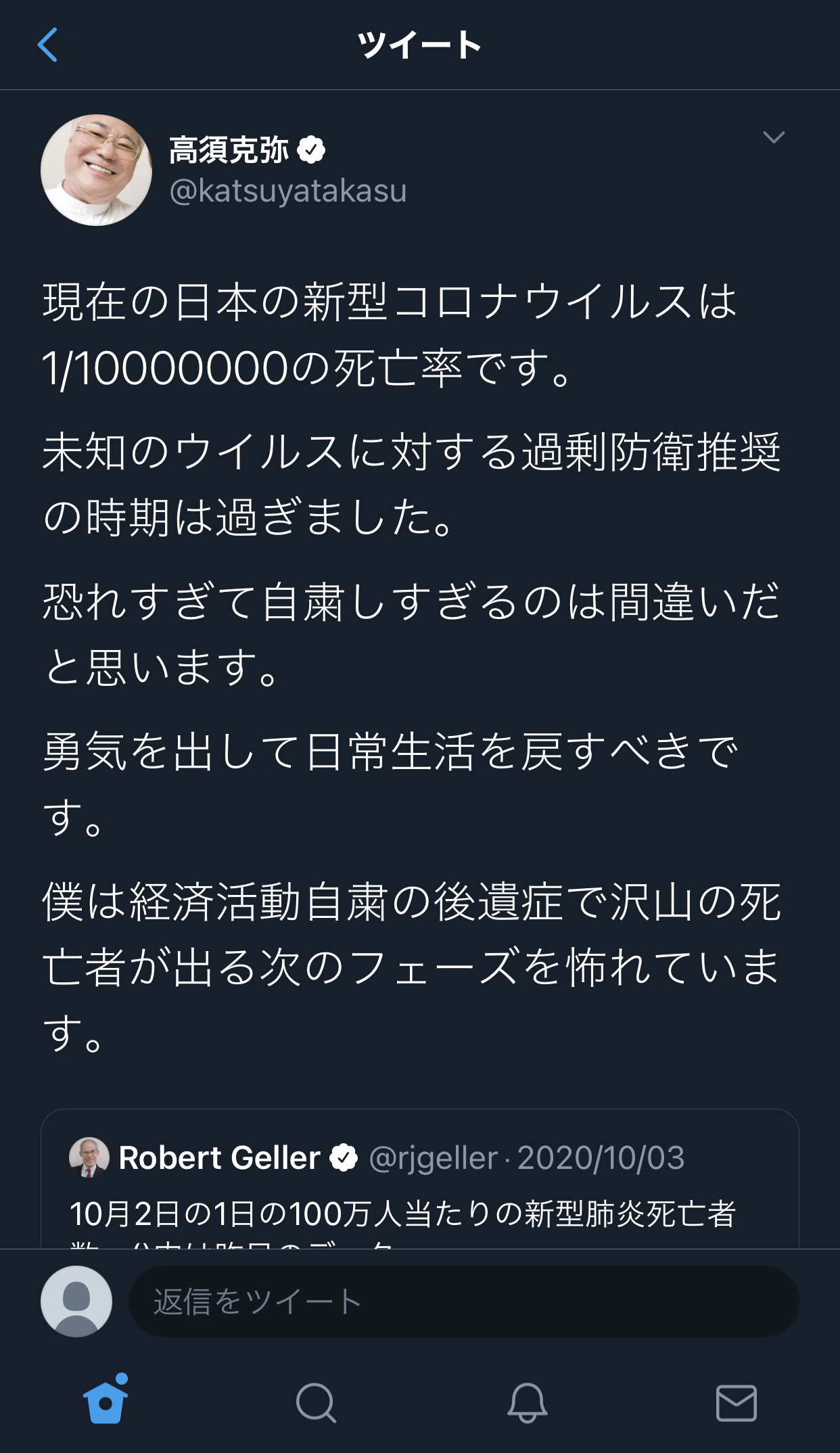Open the direct messages envelope tab
The image size is (840, 1453).
coord(736,1402)
